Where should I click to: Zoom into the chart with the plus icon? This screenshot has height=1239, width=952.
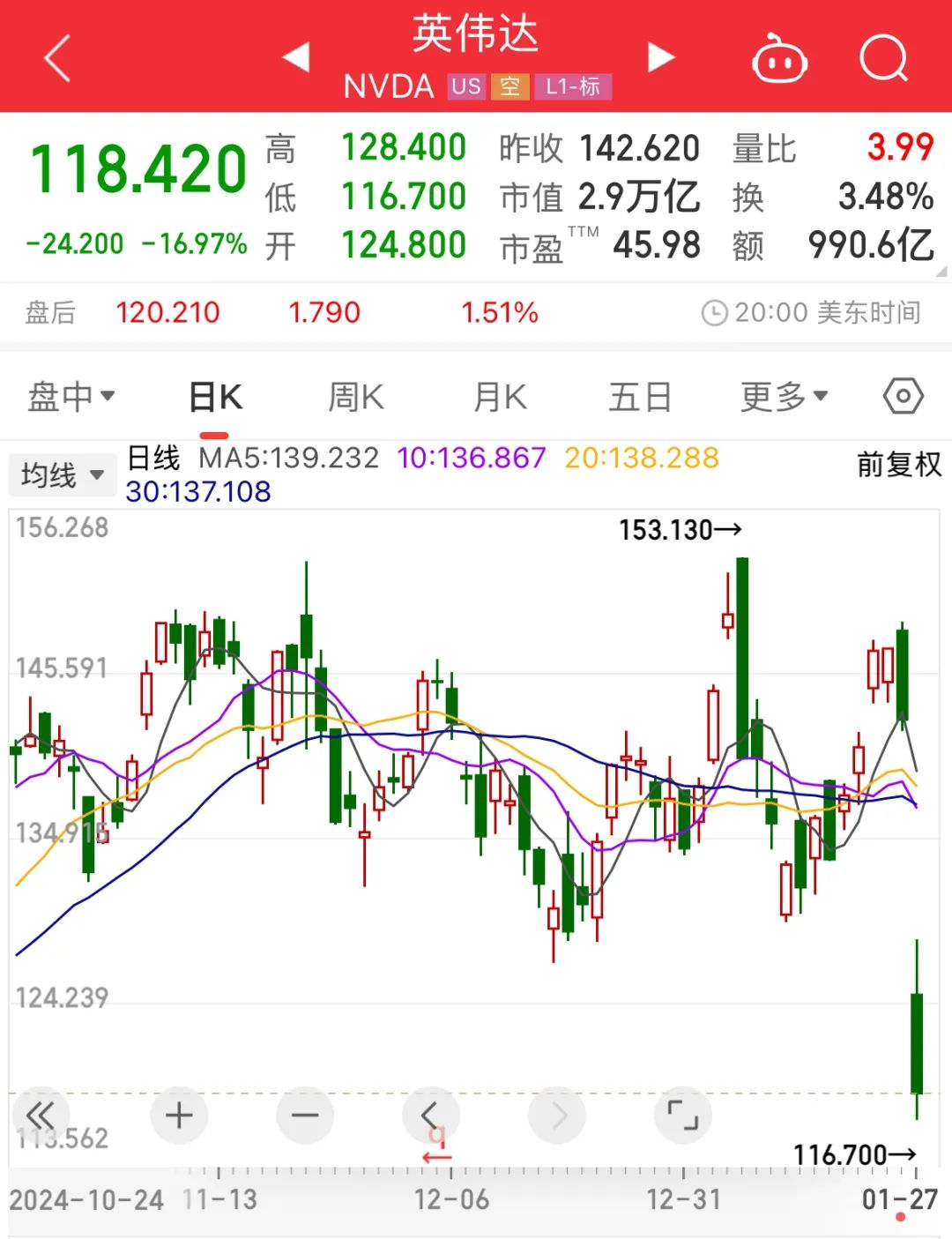tap(180, 1115)
